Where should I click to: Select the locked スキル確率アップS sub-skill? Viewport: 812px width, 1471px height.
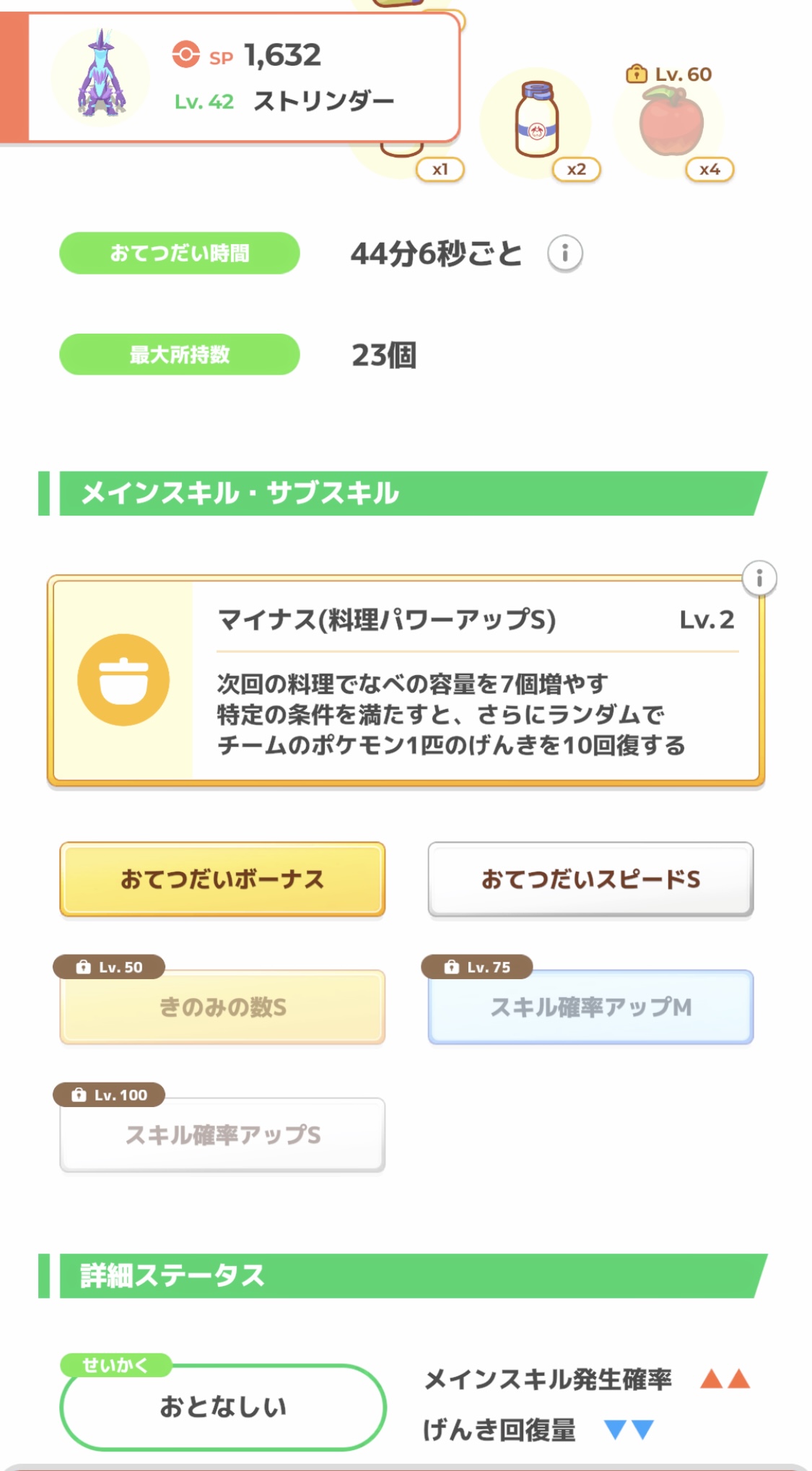coord(222,1134)
